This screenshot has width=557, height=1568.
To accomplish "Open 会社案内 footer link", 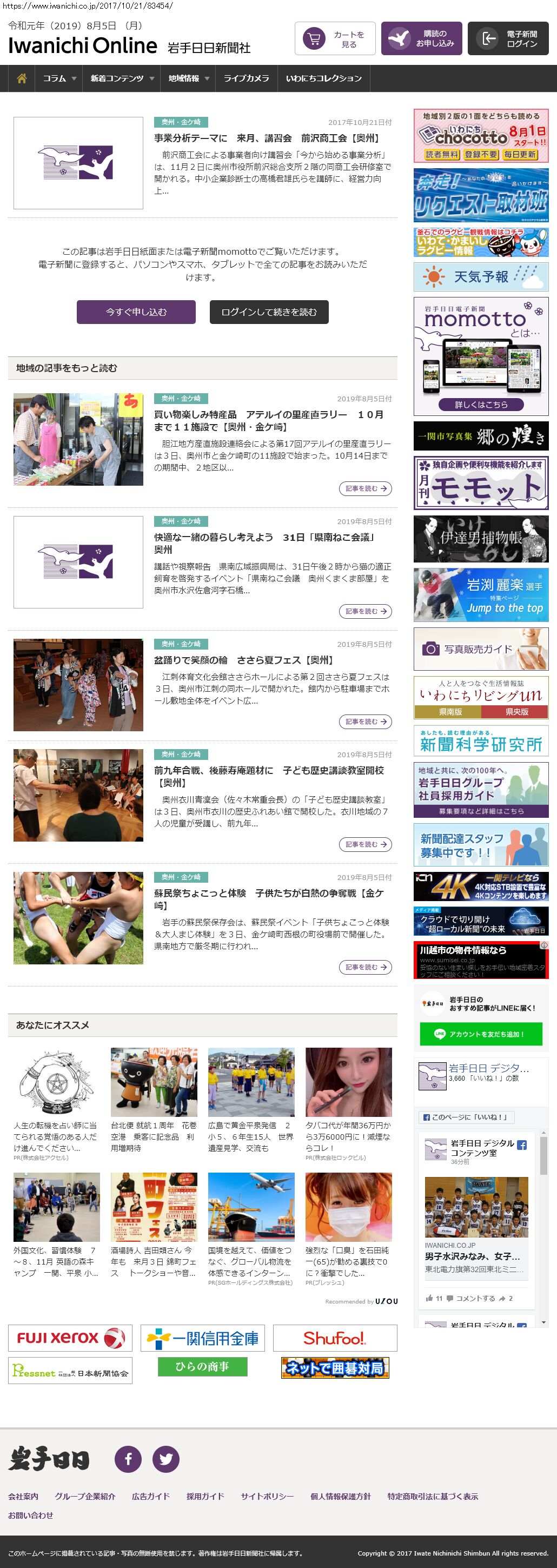I will click(x=23, y=1497).
